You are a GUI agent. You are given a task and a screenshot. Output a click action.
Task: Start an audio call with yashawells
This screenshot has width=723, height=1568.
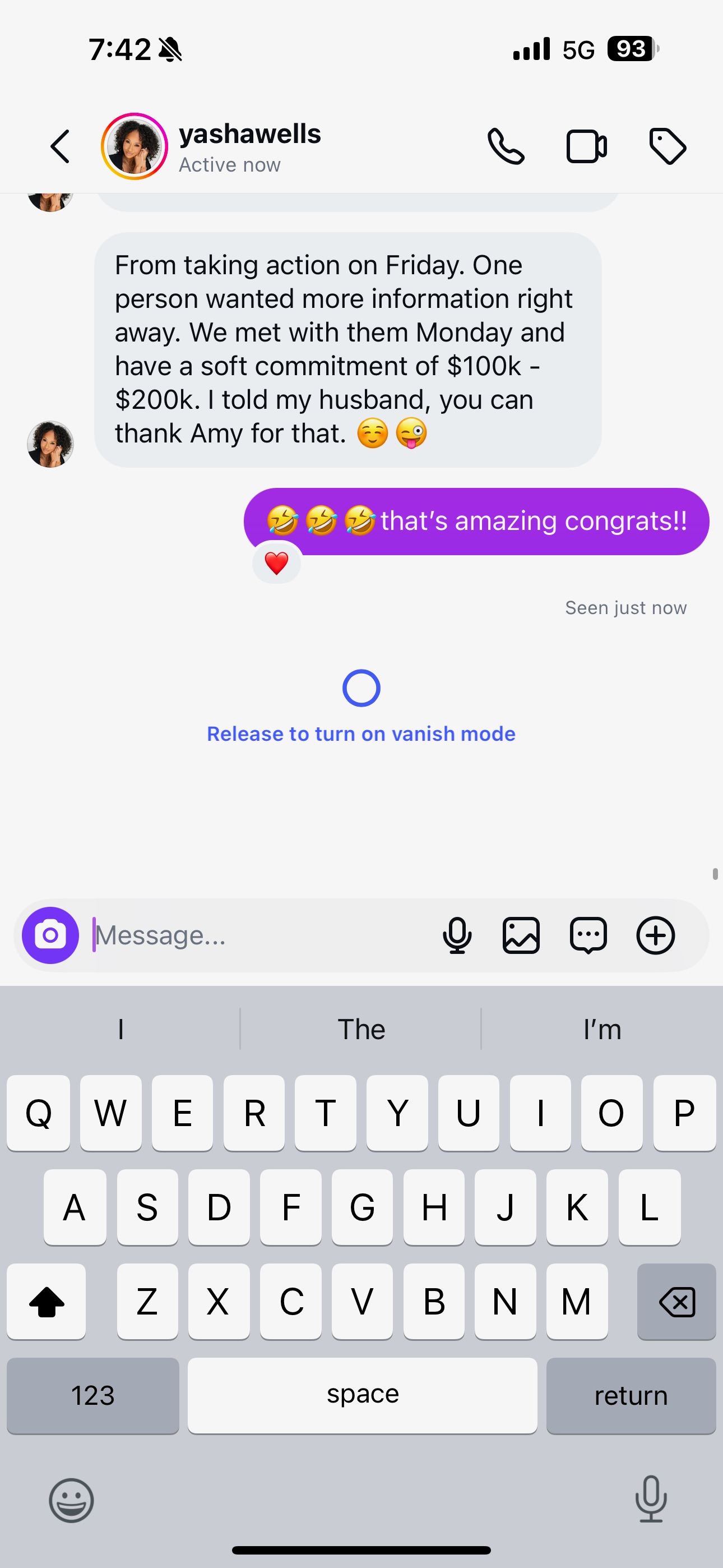pos(506,146)
